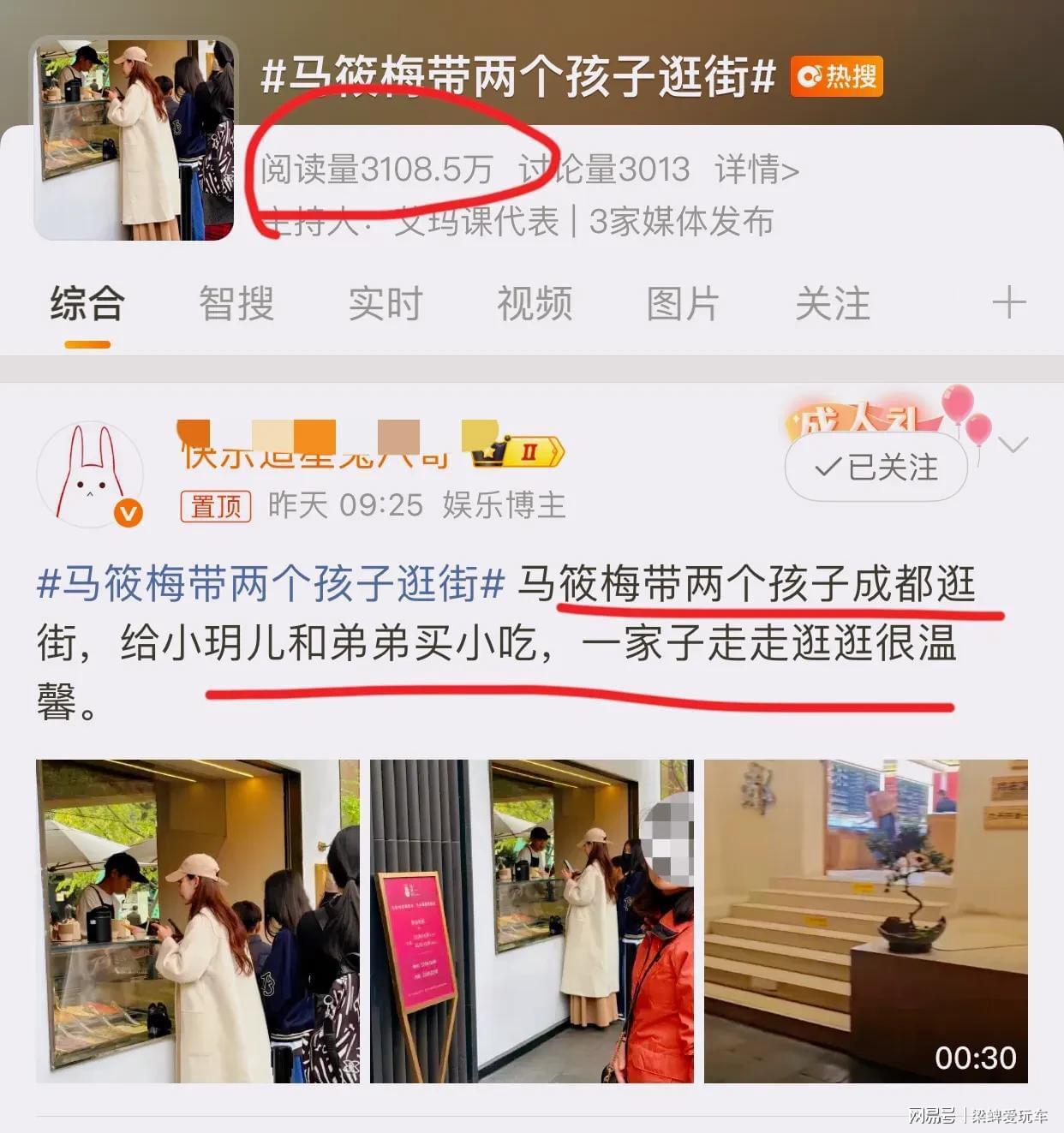Image resolution: width=1064 pixels, height=1133 pixels.
Task: Open the #马筱梅带两个孩子逛街# hashtag in the post
Action: click(x=271, y=585)
